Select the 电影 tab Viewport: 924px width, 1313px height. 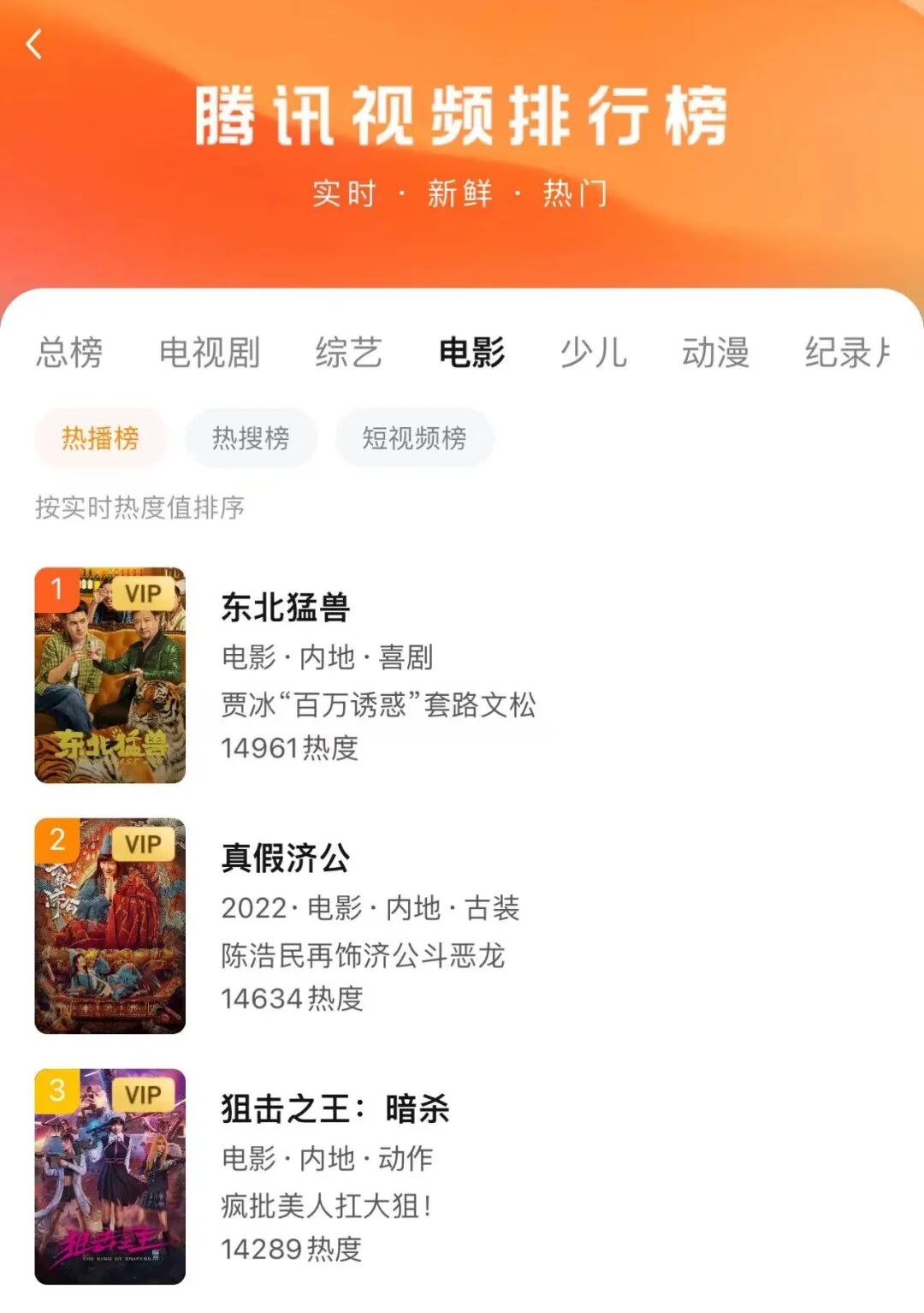(471, 353)
